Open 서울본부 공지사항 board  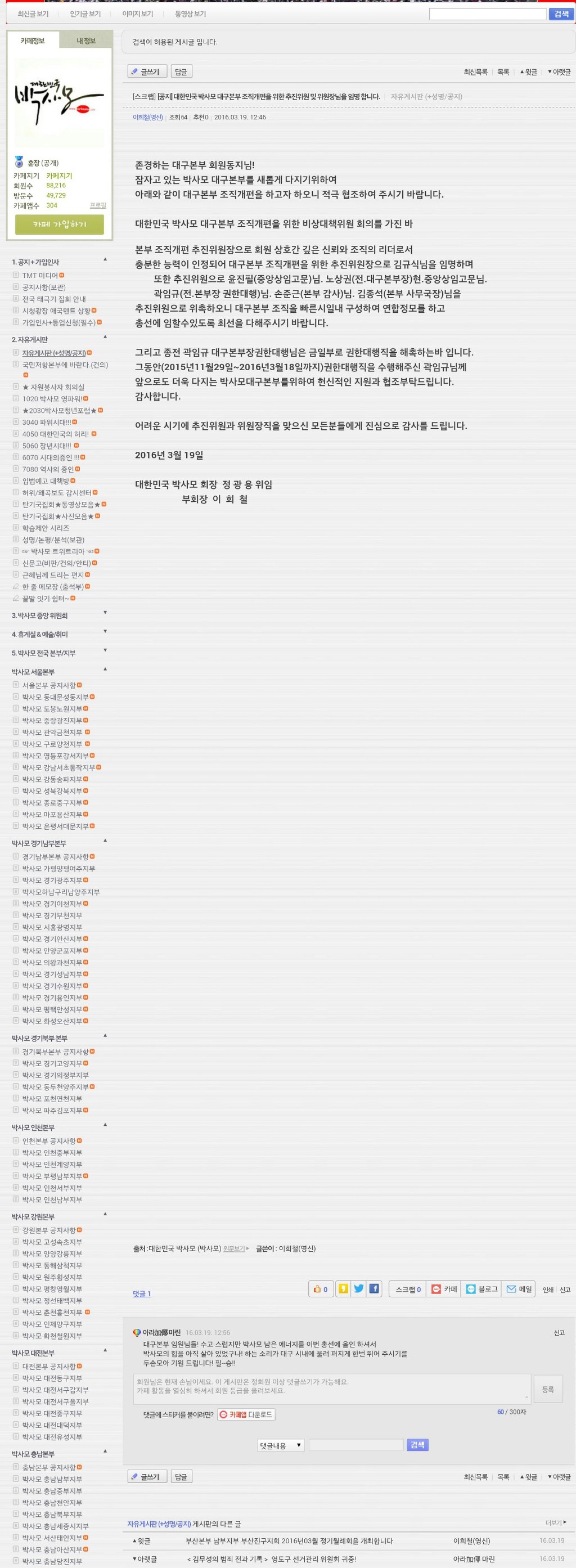click(49, 685)
